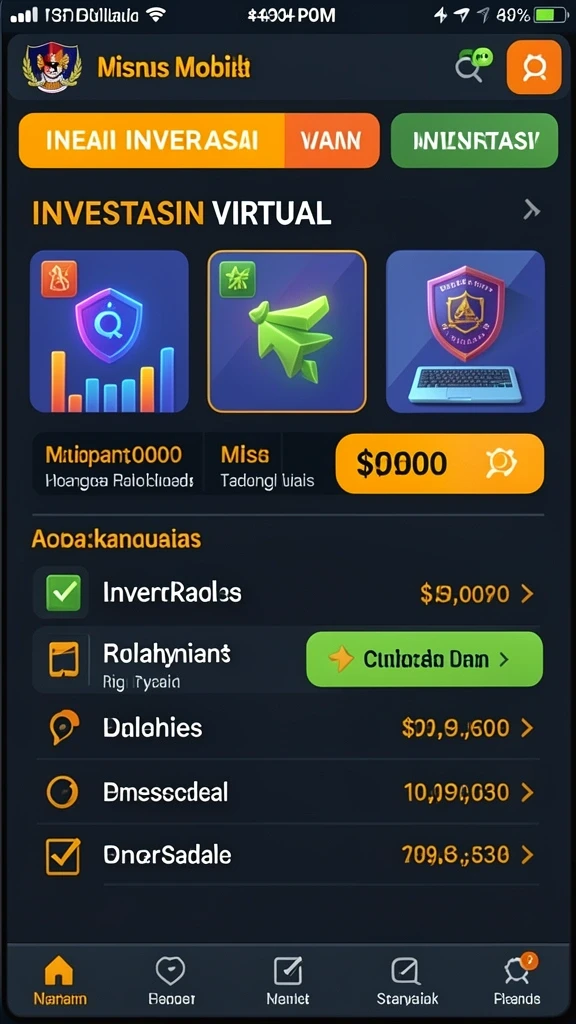
Task: Tap the orange $0000 button
Action: 440,464
